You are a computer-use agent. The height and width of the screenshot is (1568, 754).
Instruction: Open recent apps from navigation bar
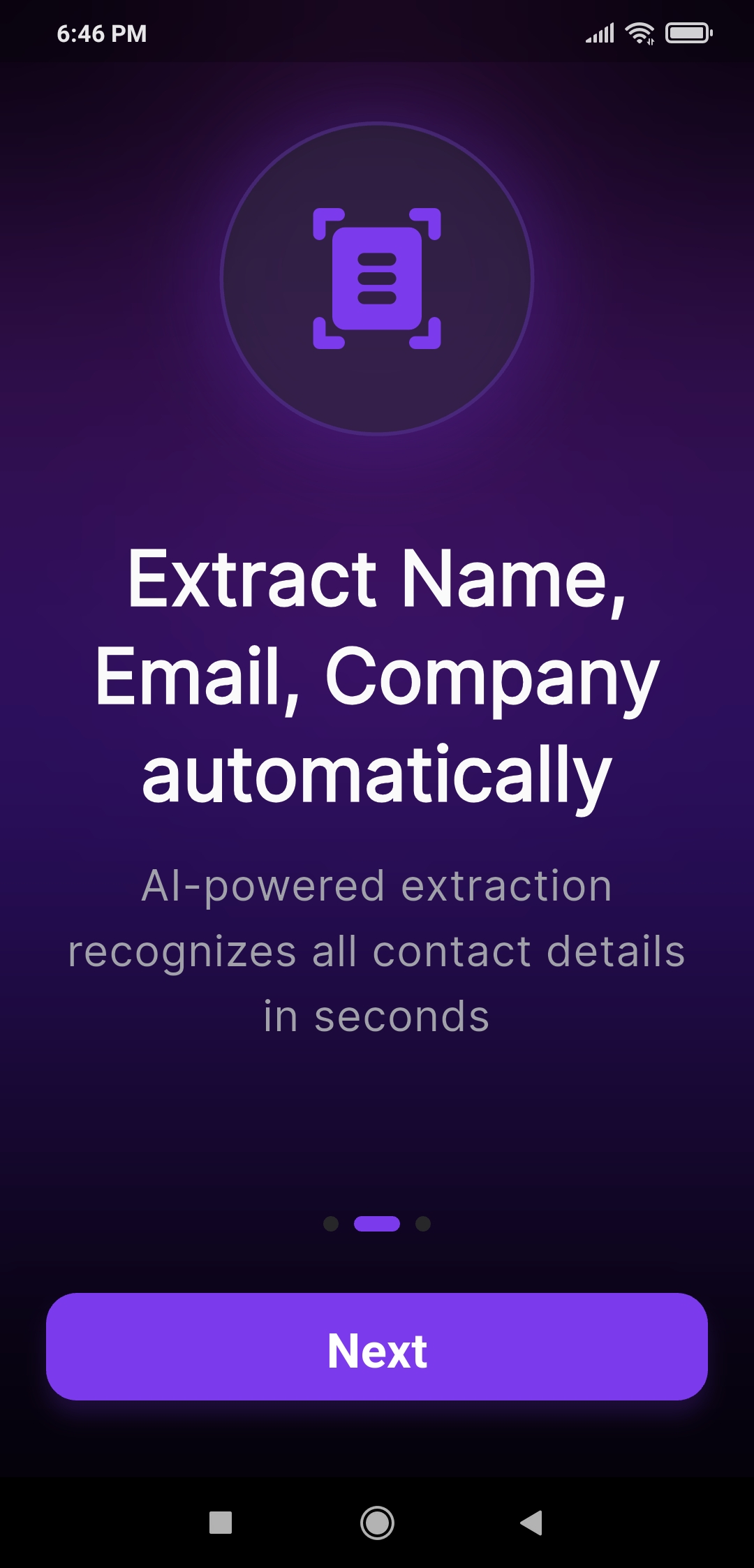pos(221,1523)
